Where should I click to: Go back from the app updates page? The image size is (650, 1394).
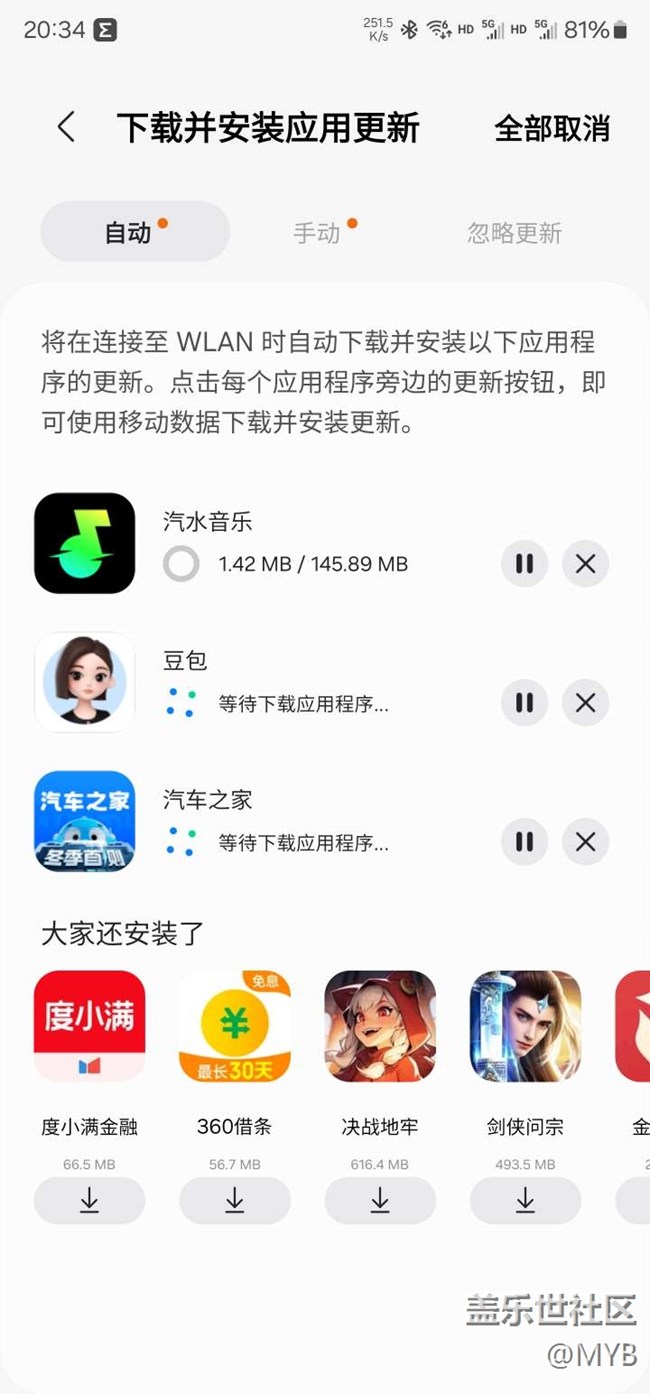point(66,128)
